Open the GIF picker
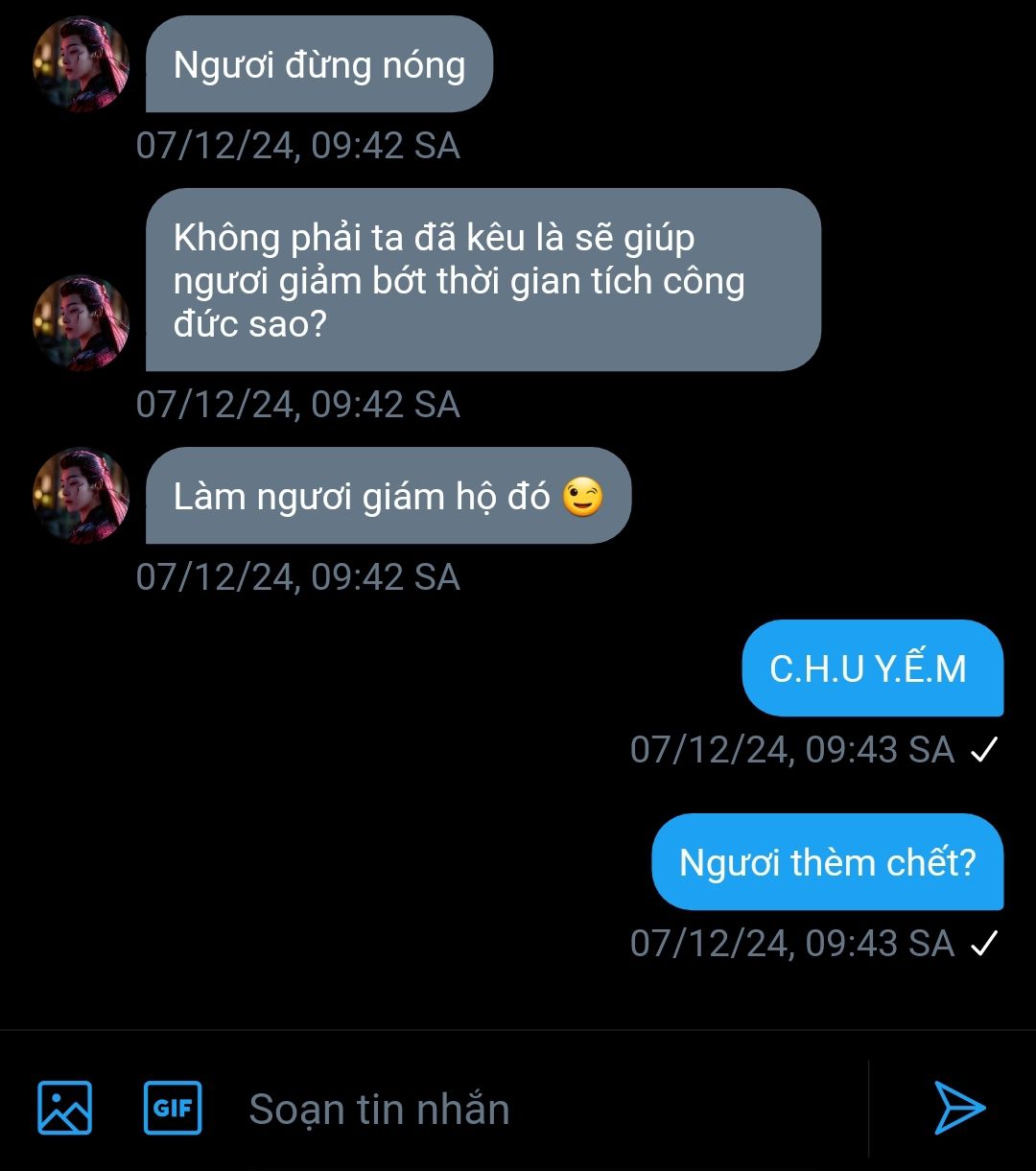Image resolution: width=1036 pixels, height=1171 pixels. coord(173,1108)
